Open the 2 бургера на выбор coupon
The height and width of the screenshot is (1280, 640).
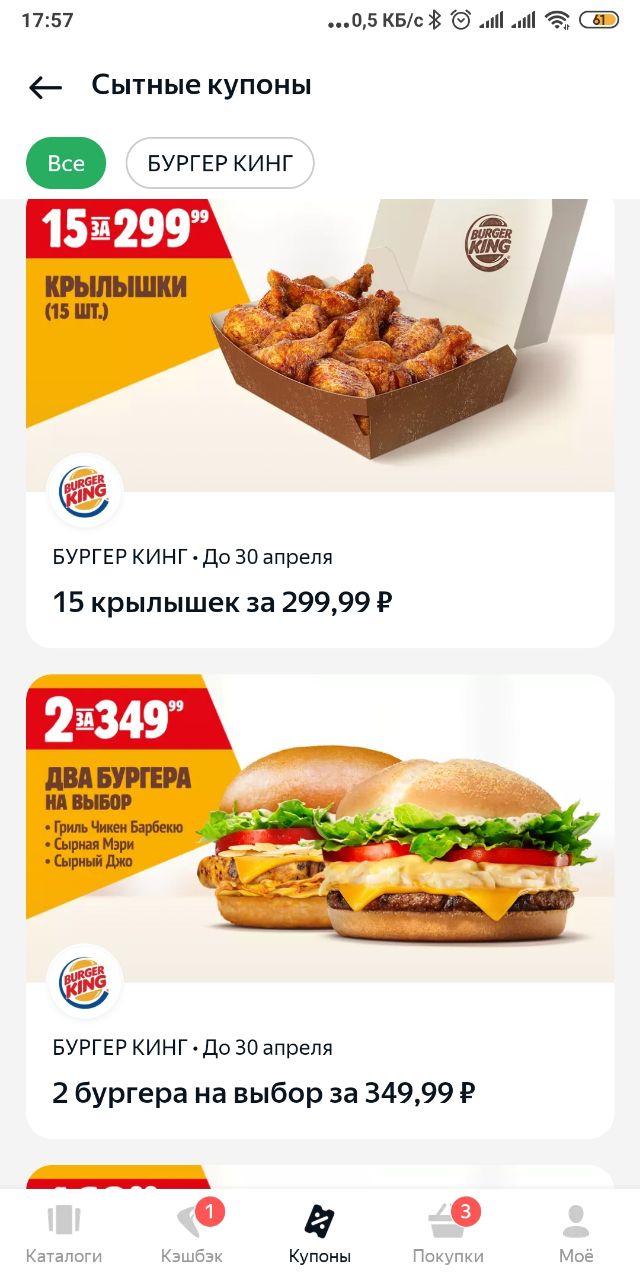(x=320, y=906)
